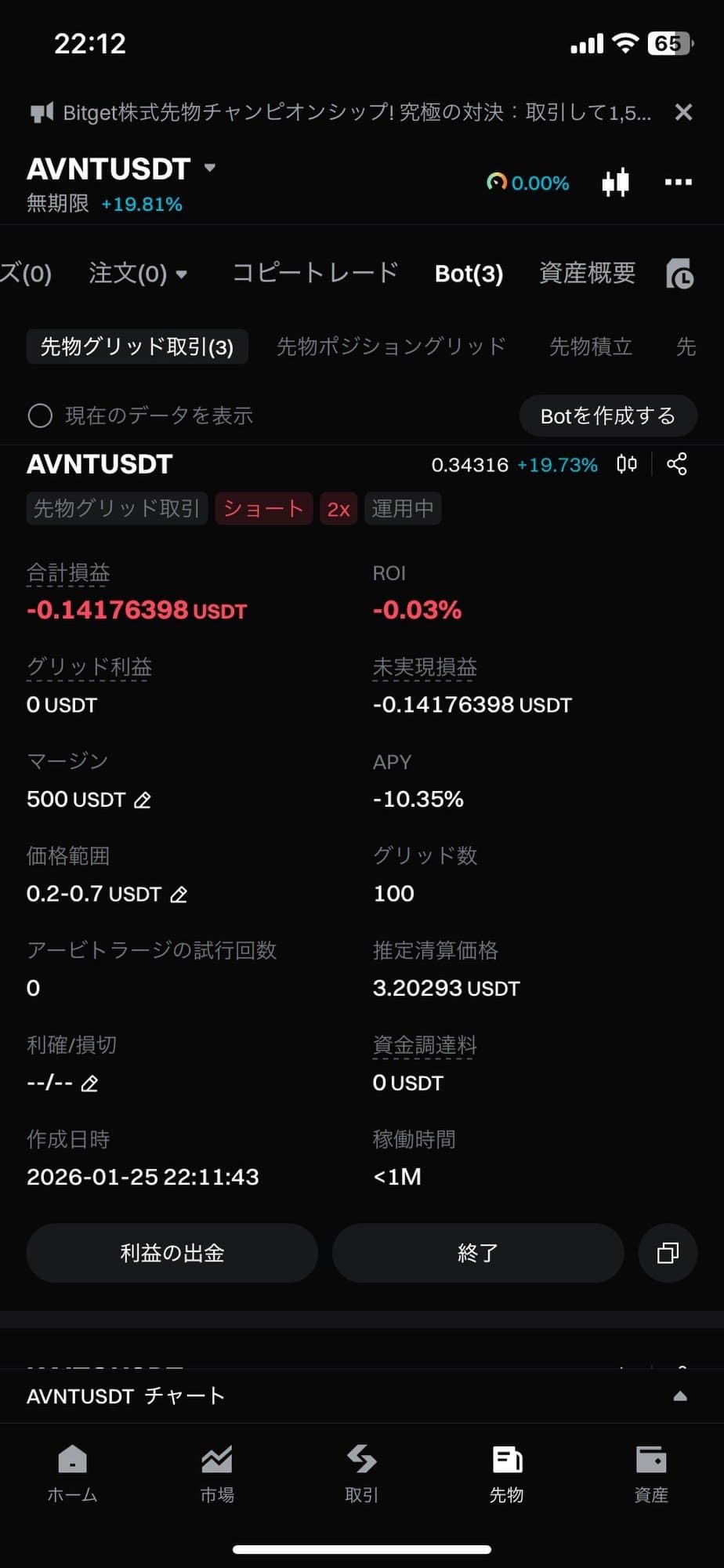Screen dimensions: 724x1568
Task: Select the 先物ポジショングリッド chip
Action: 390,347
